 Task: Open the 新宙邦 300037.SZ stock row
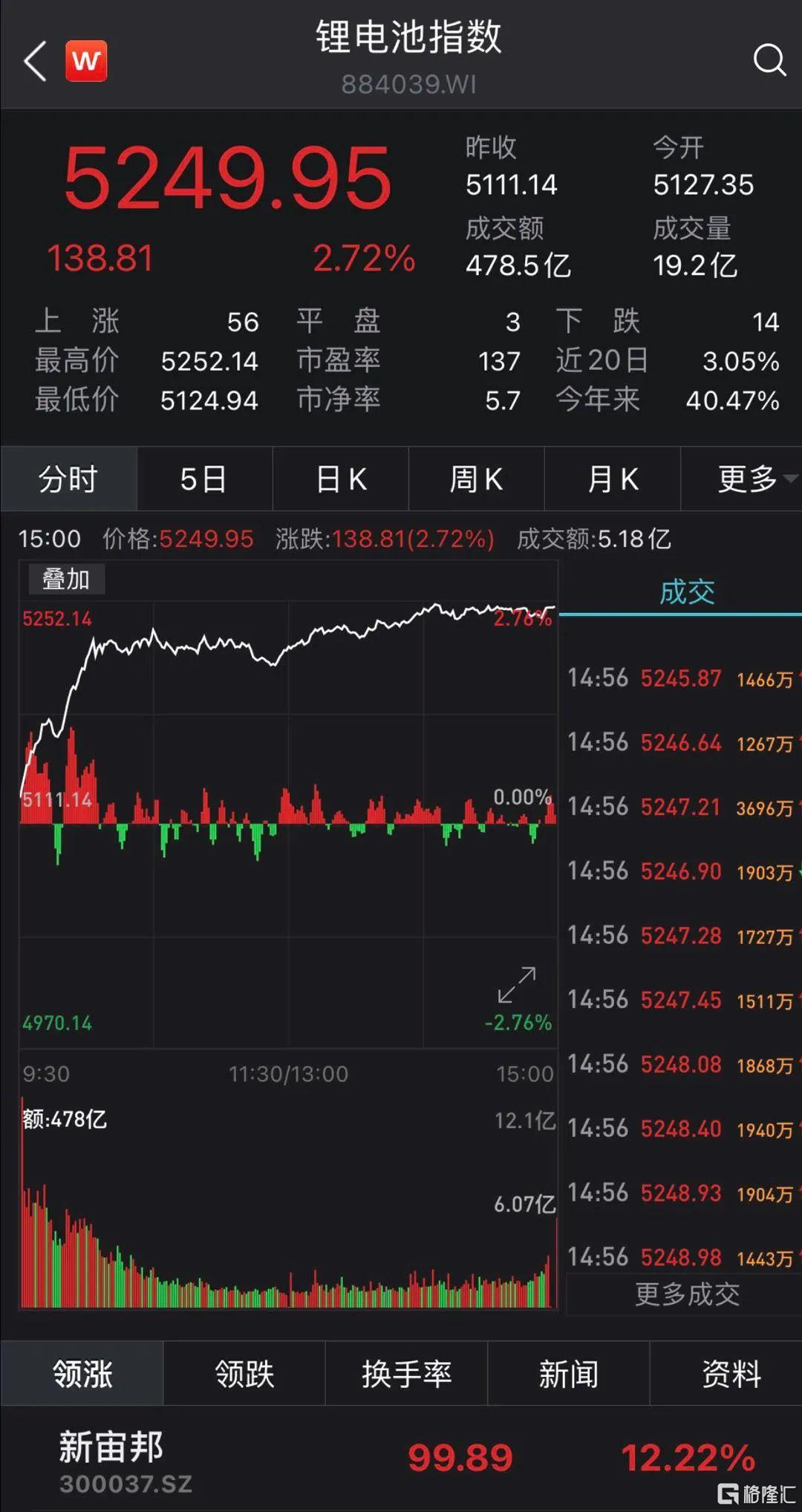point(401,1460)
